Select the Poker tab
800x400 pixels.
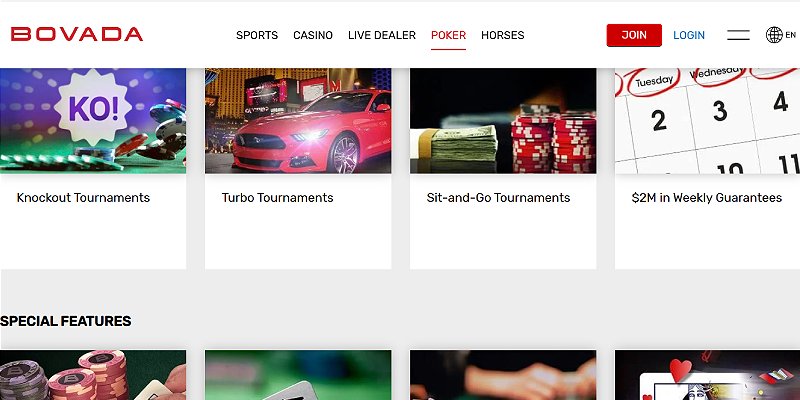[448, 35]
